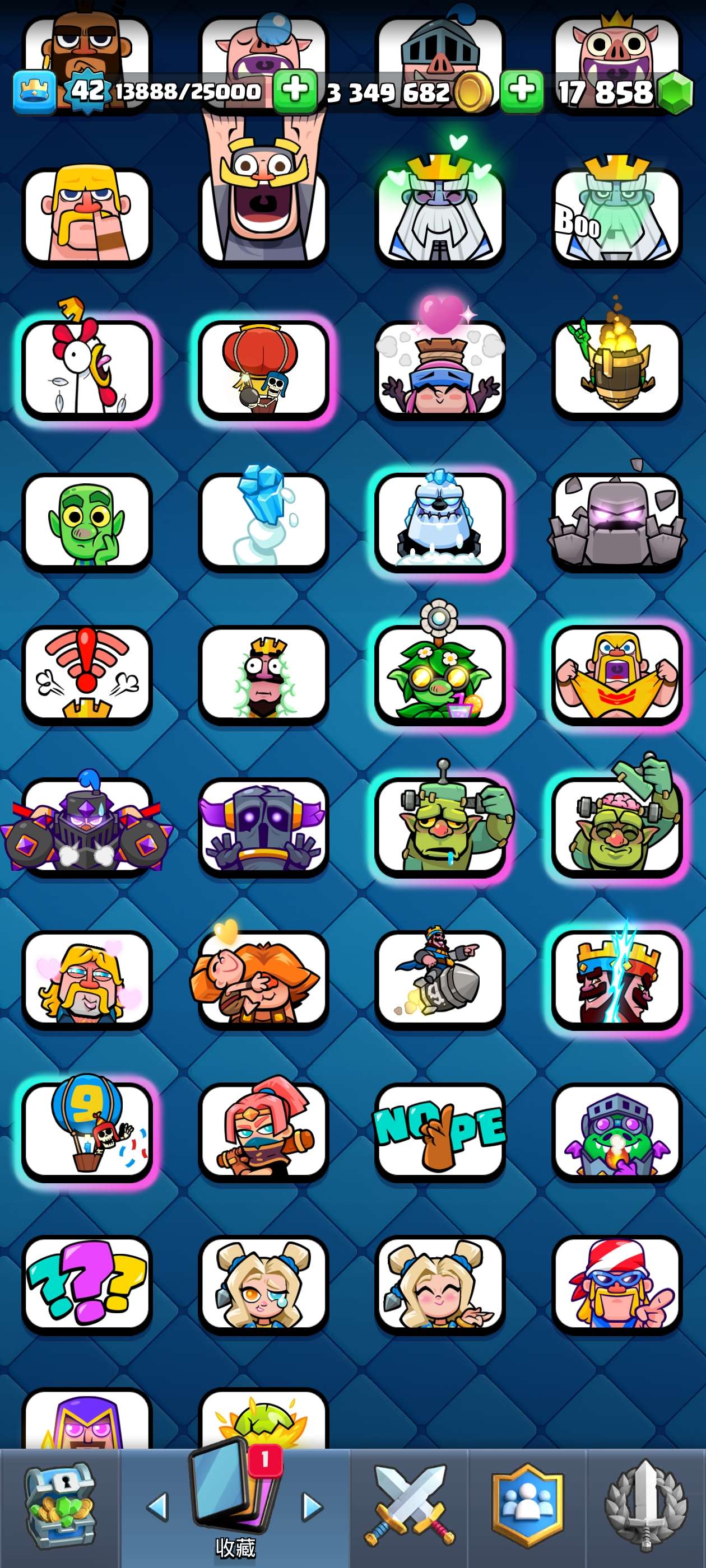
Task: Choose the stone golem emote
Action: click(616, 522)
